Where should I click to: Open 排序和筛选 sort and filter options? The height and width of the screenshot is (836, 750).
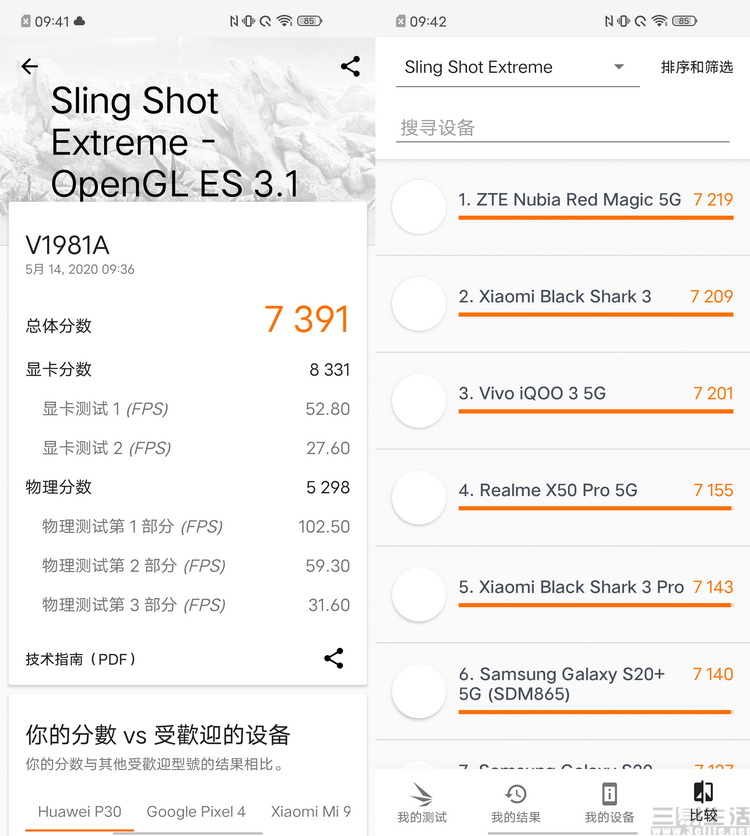point(696,68)
